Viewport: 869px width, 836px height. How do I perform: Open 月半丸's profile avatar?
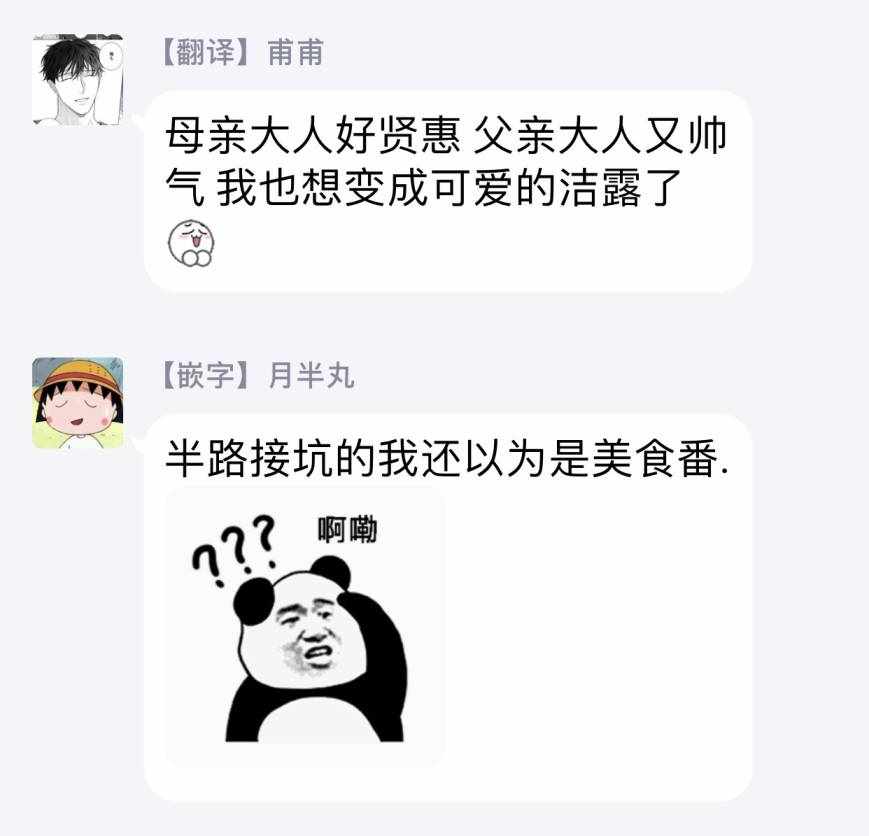point(78,402)
